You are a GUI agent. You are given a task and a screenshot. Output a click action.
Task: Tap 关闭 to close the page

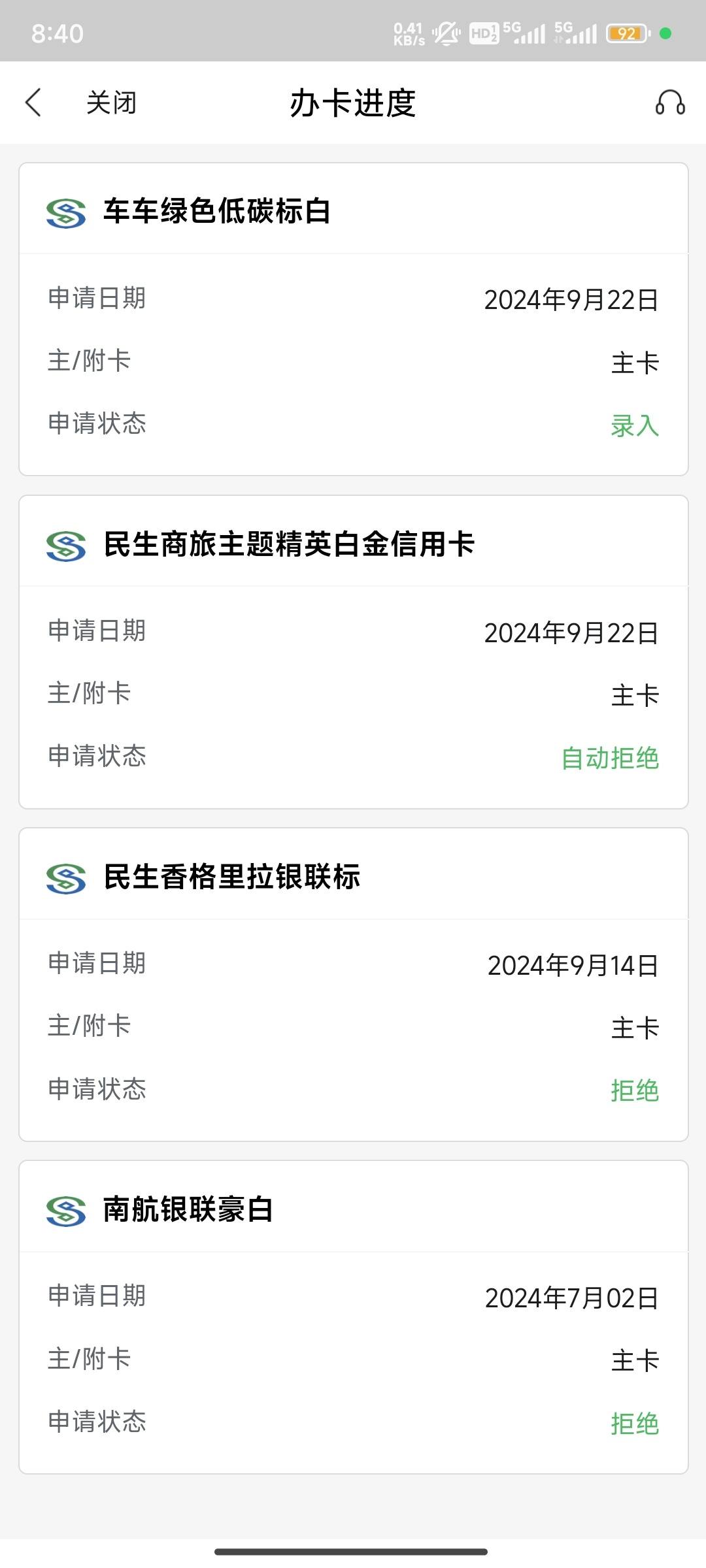click(111, 103)
